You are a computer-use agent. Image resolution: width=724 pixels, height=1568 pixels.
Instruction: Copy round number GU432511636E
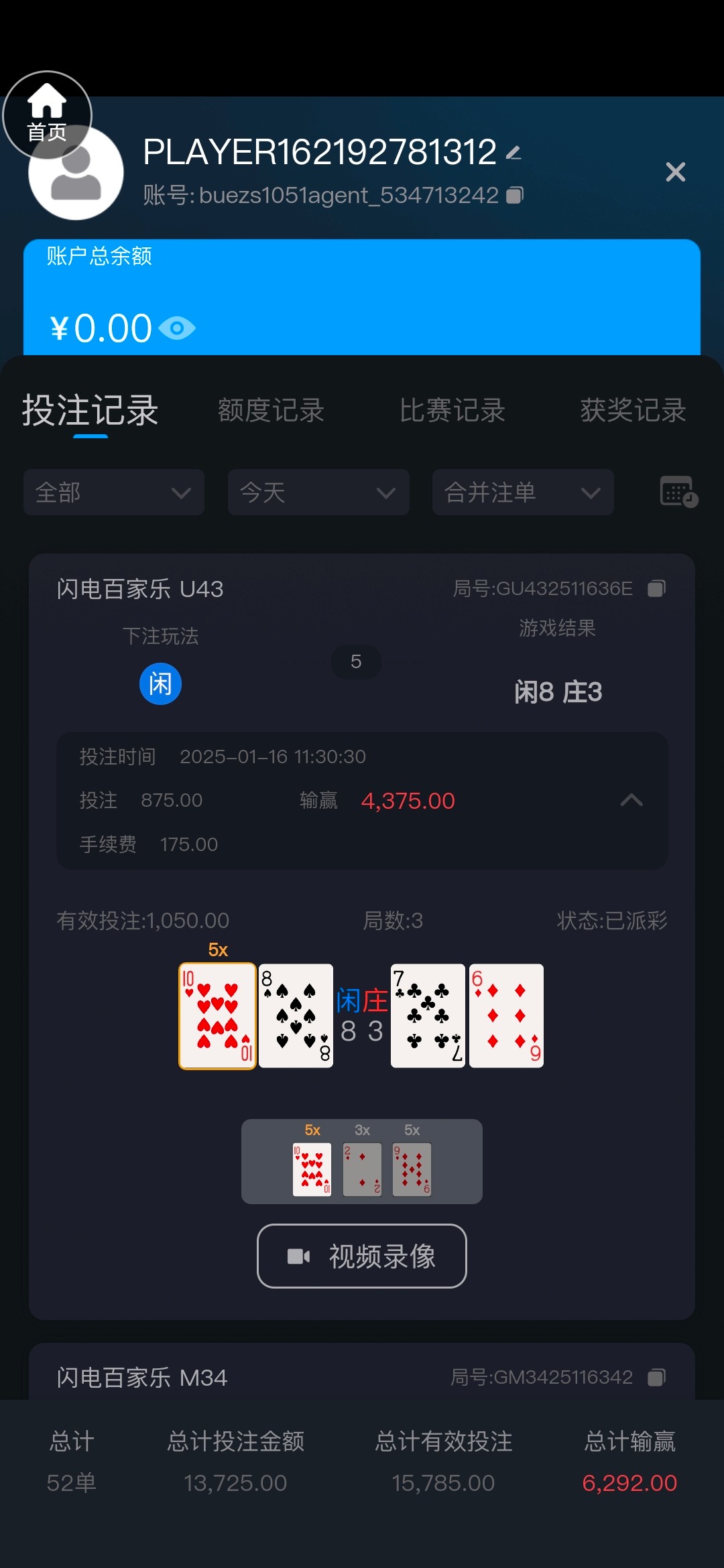point(656,588)
